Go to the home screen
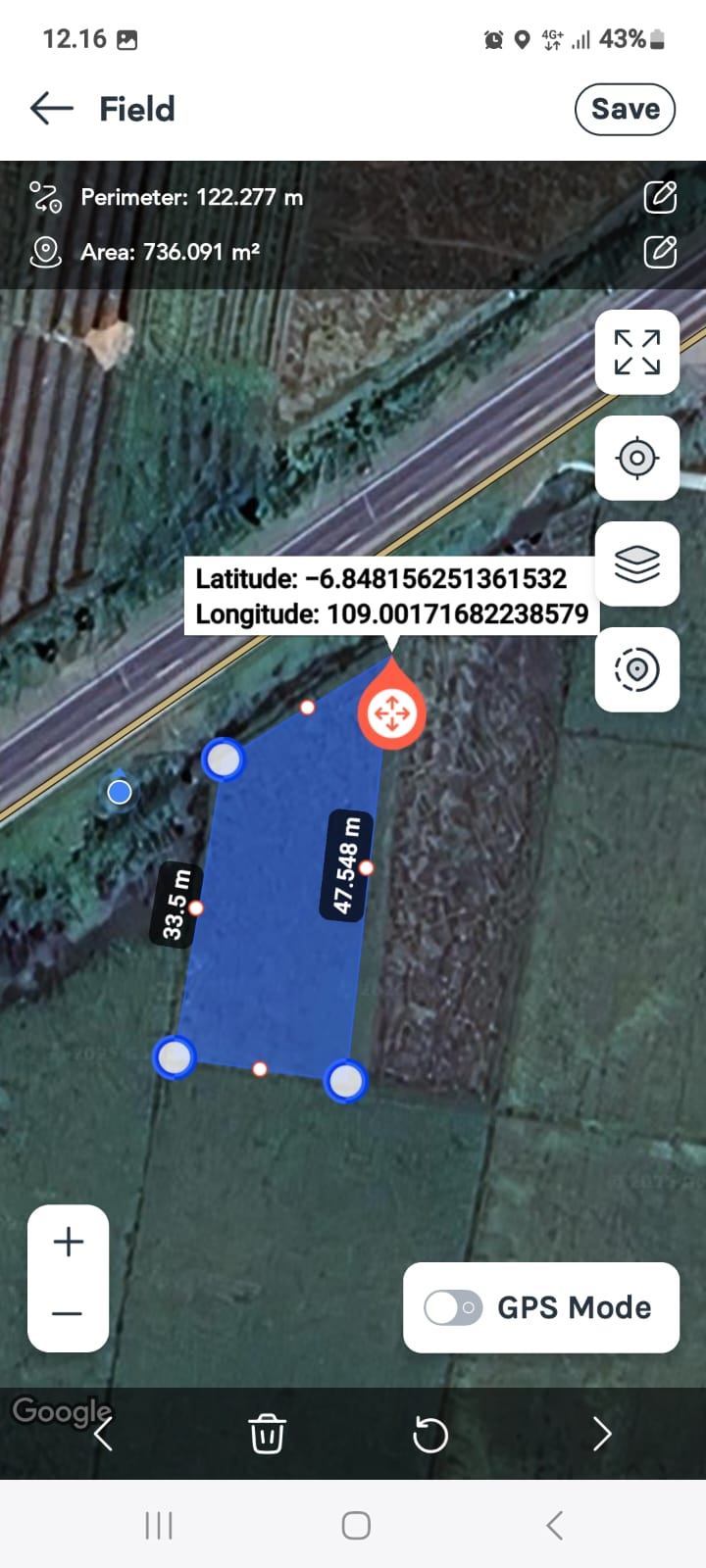The width and height of the screenshot is (706, 1568). click(356, 1525)
